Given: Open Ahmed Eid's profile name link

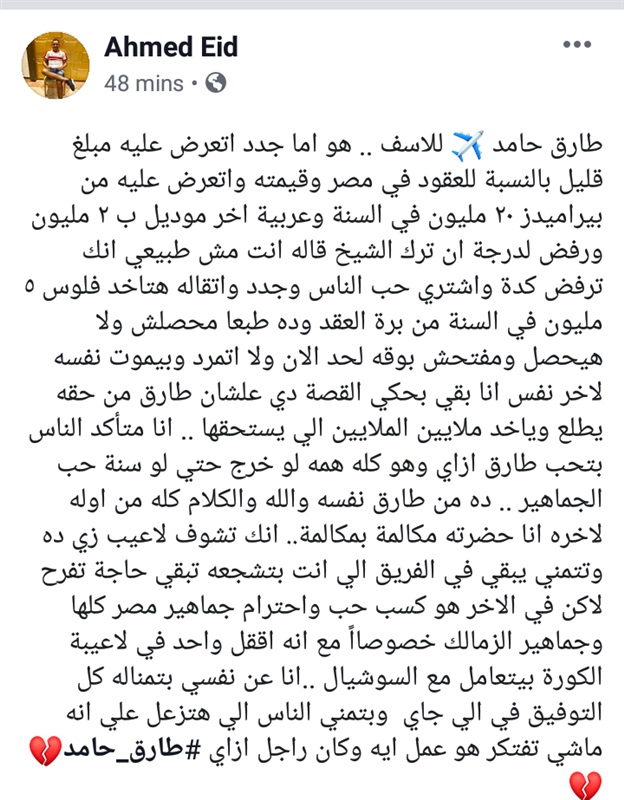Looking at the screenshot, I should [x=170, y=47].
